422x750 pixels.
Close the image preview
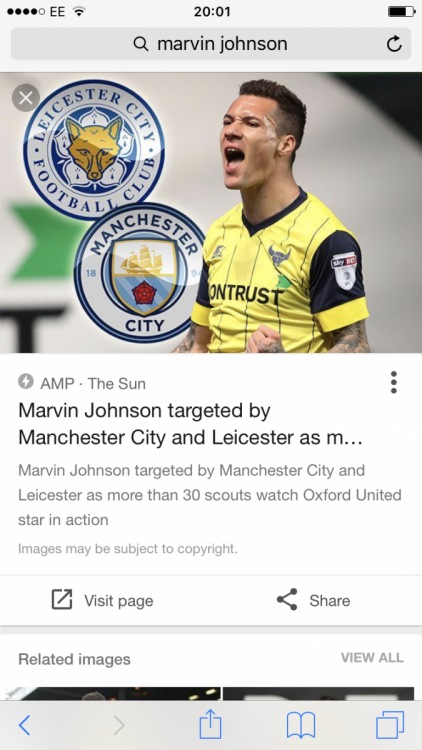(x=26, y=98)
